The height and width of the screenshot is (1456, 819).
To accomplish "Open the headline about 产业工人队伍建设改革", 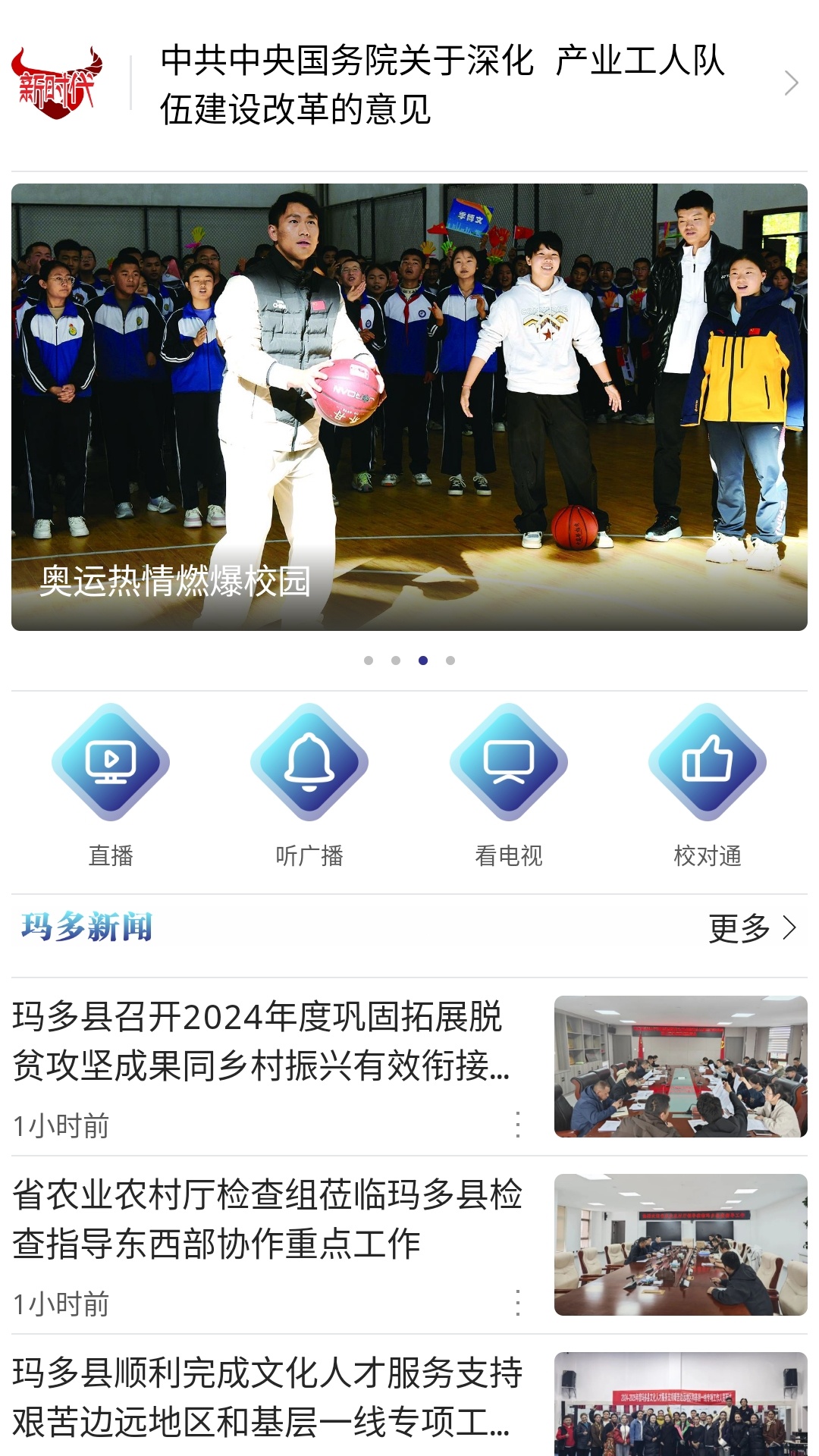I will [444, 84].
